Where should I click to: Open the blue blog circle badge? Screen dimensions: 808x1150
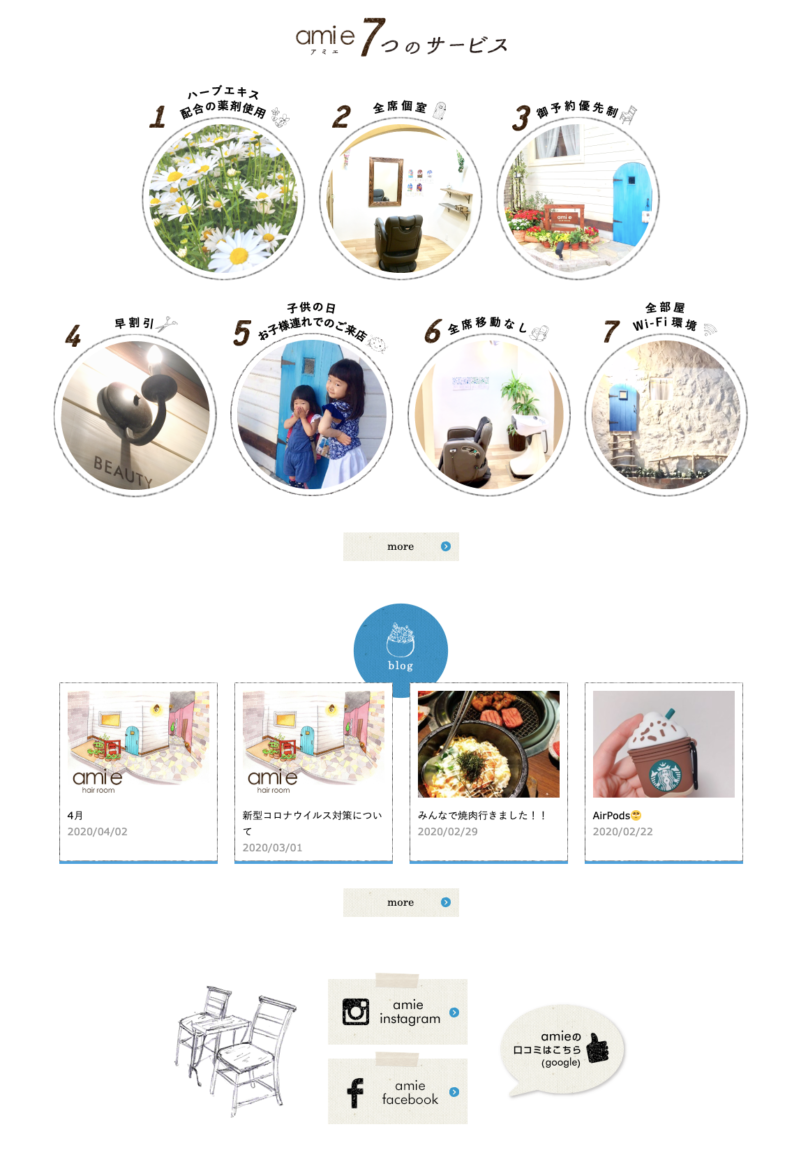pos(401,648)
